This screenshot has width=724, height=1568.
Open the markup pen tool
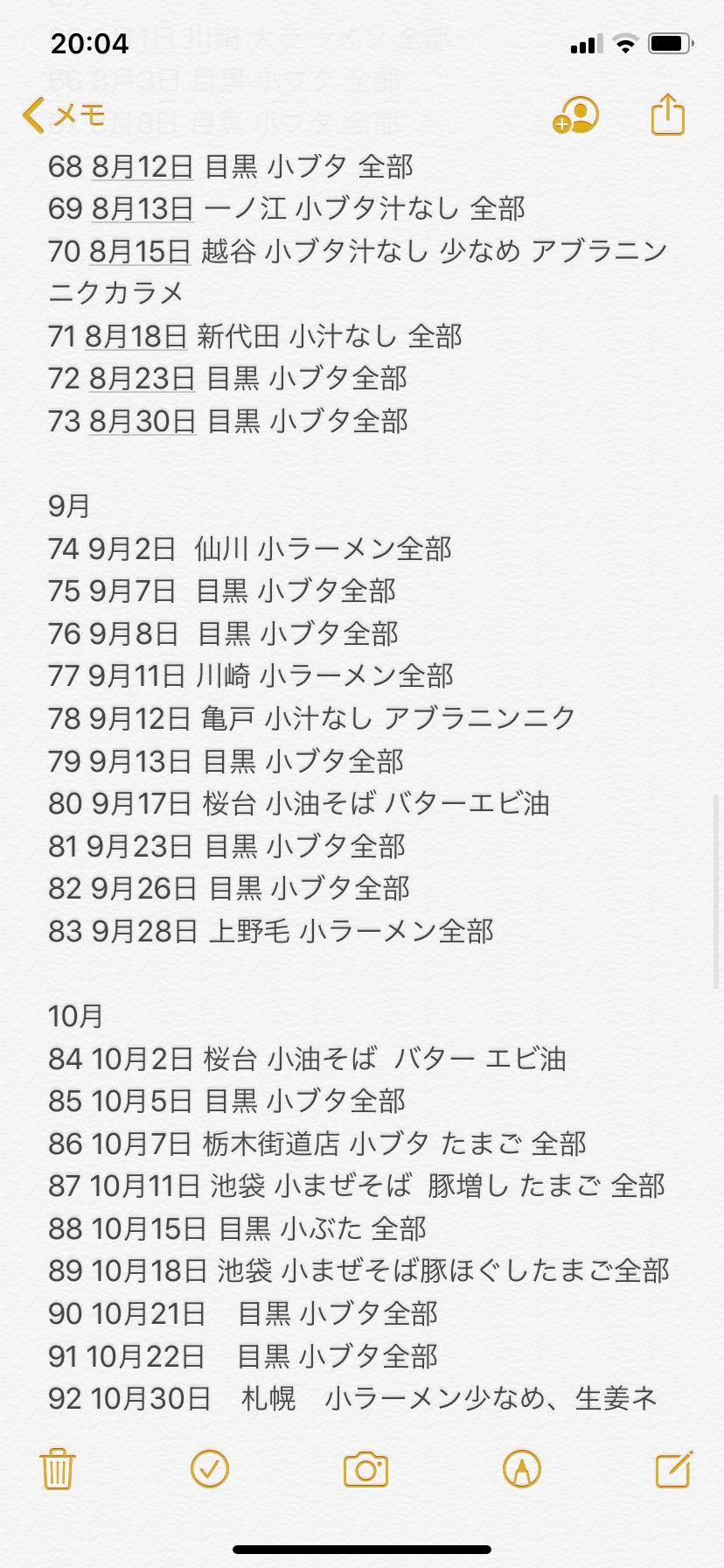coord(522,1468)
